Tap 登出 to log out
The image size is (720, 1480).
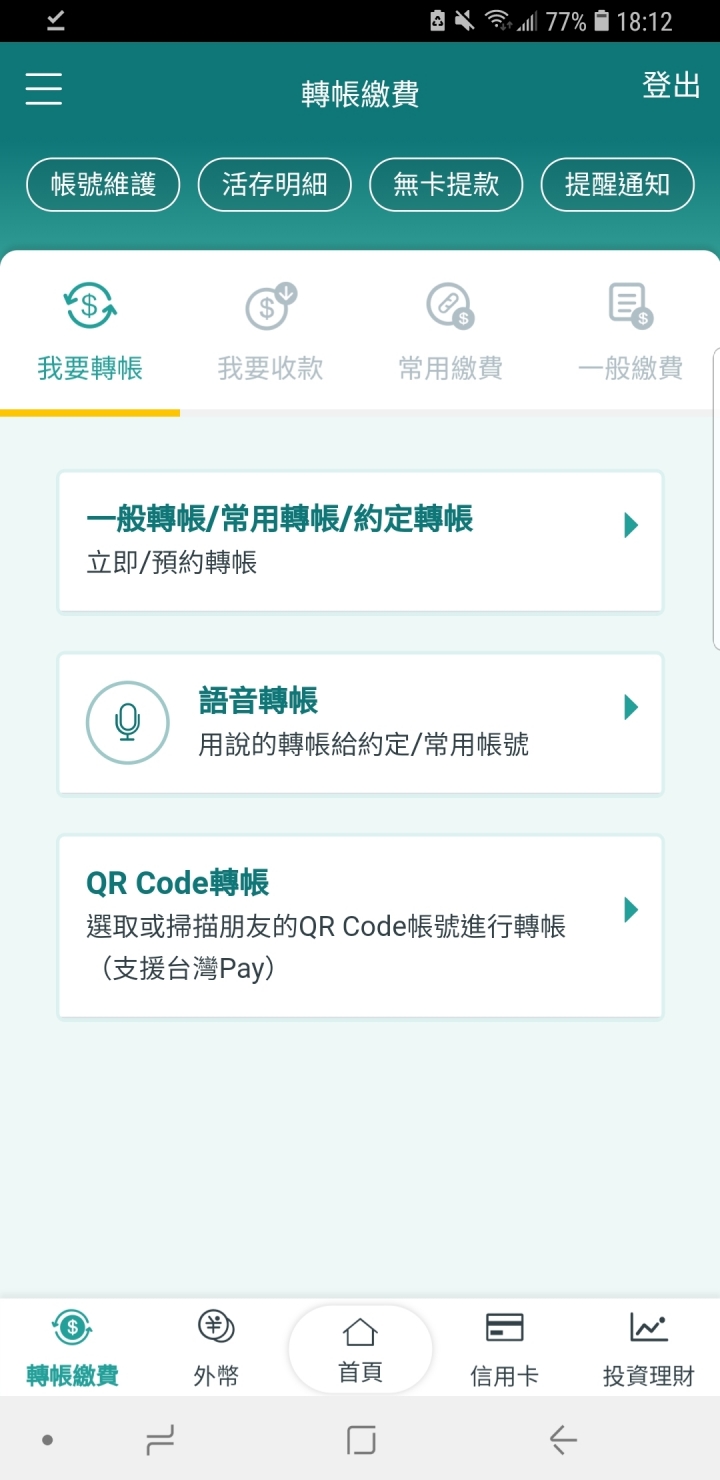tap(670, 87)
